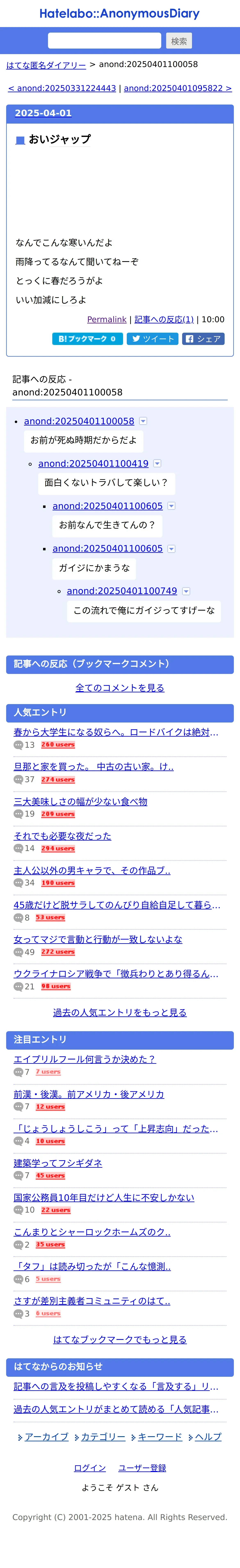Image resolution: width=240 pixels, height=1568 pixels.
Task: Go to next entry anond:20250401095822
Action: (177, 88)
